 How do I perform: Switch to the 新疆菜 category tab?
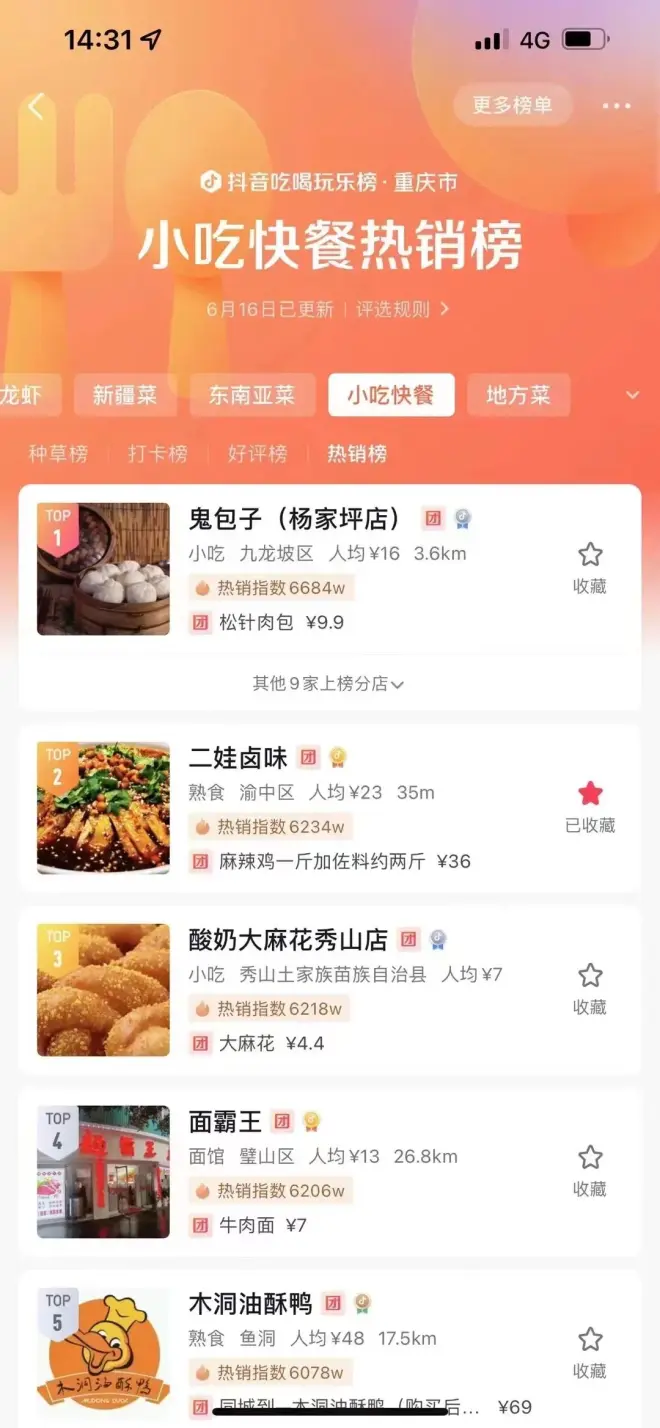125,395
